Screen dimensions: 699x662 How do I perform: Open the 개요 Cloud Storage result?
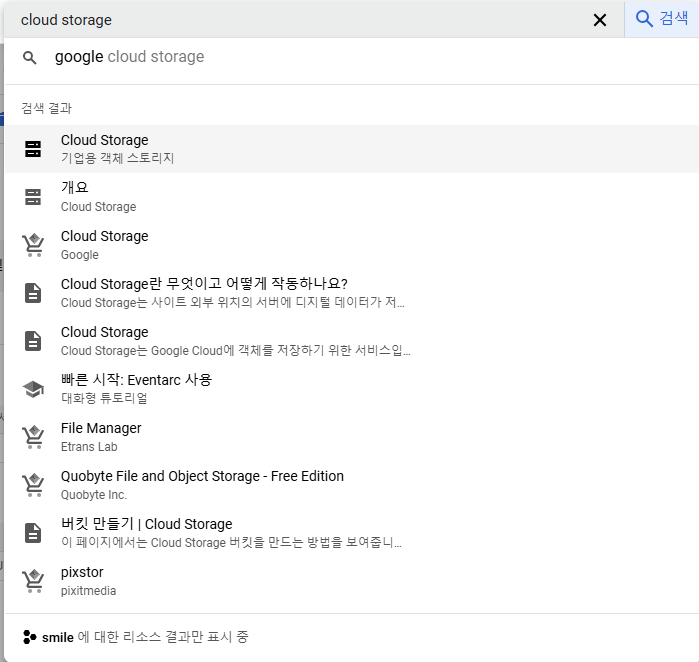coord(98,196)
